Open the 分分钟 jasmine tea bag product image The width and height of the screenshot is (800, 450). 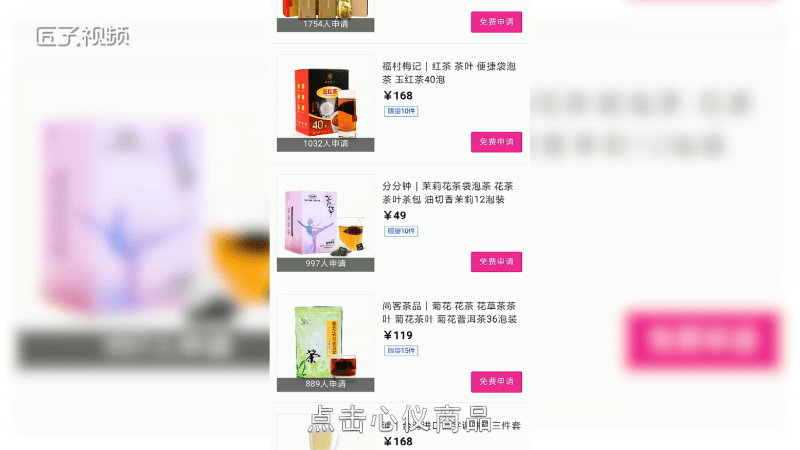point(325,218)
